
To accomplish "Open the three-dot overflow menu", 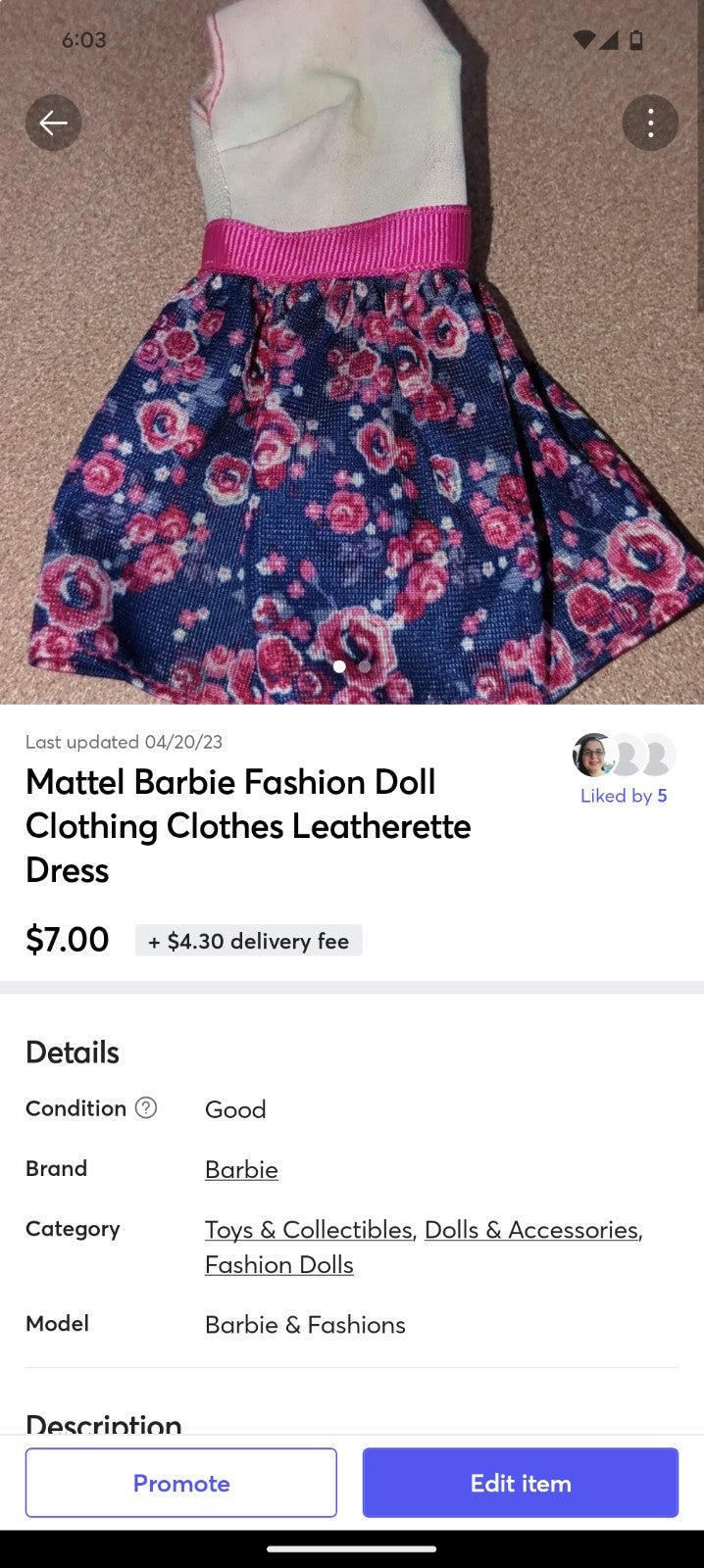I will coord(650,122).
